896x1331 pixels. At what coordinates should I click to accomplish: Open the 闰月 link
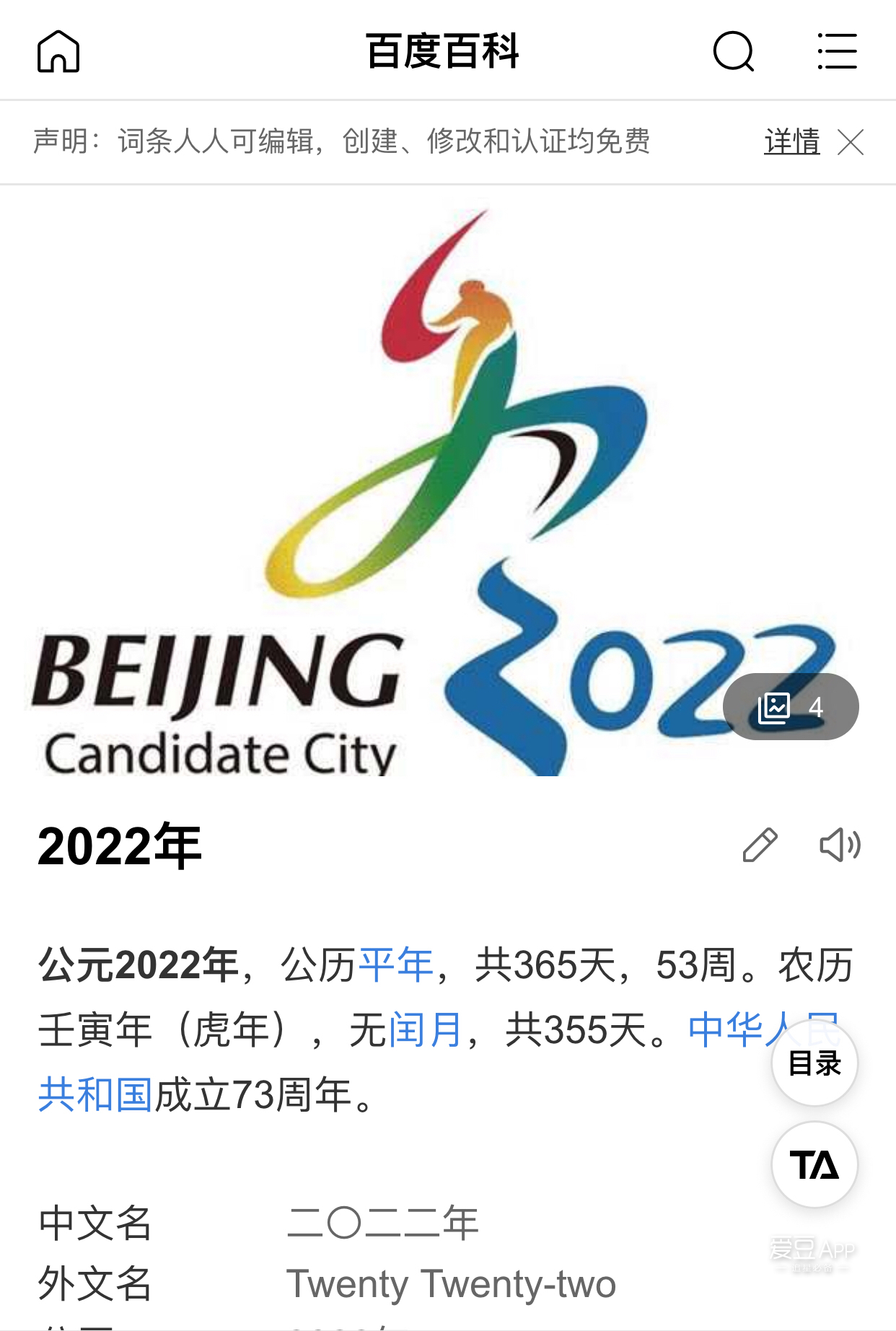(426, 1029)
